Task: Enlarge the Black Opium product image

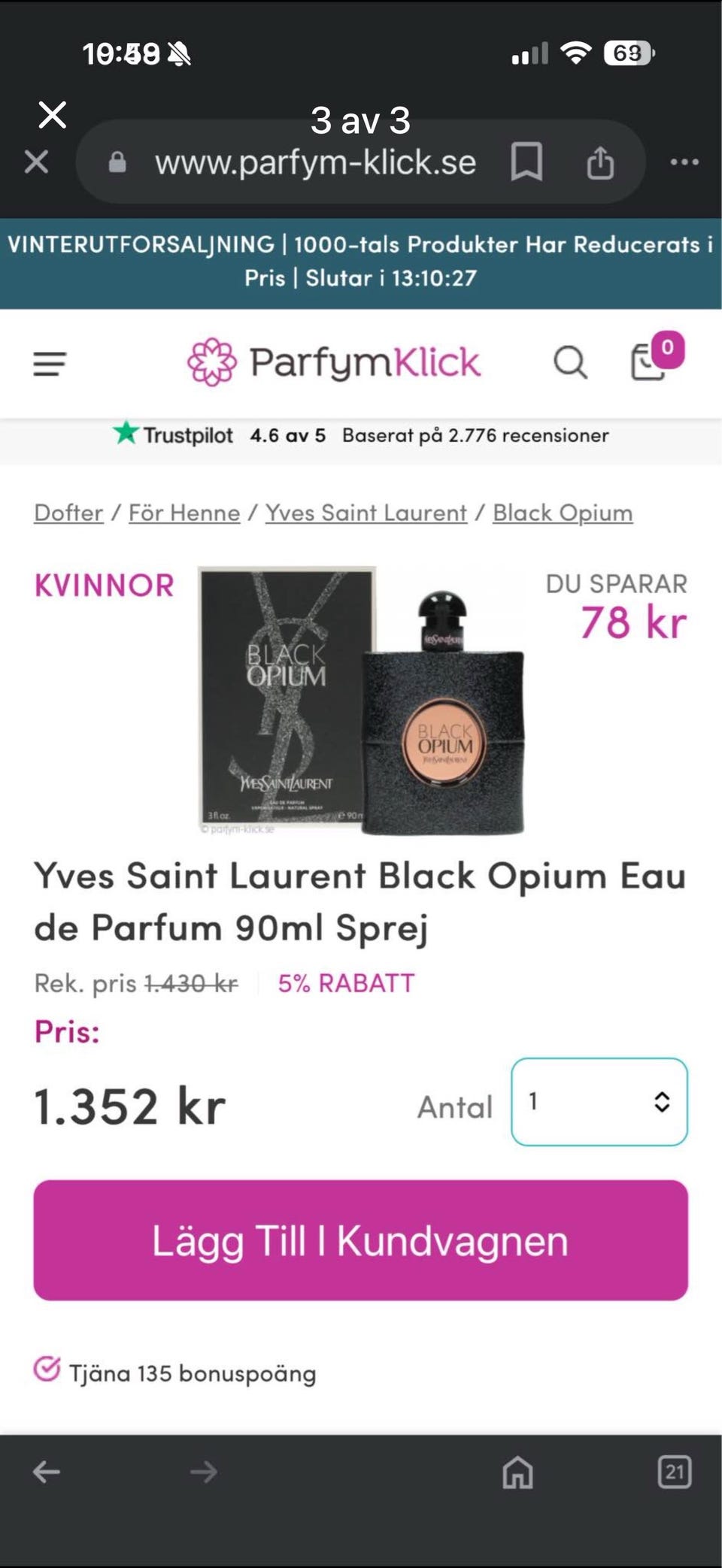Action: tap(362, 701)
